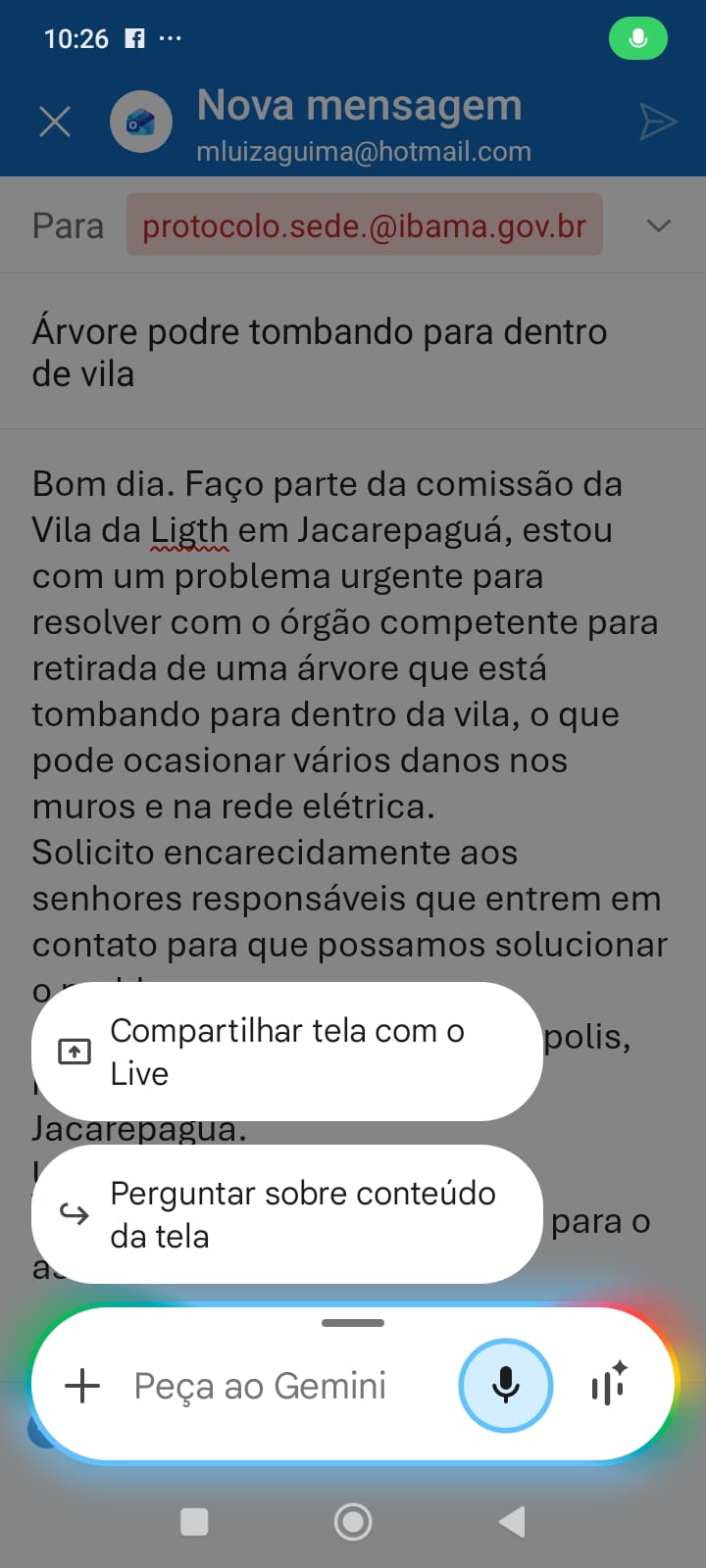
Task: Send the email message
Action: point(657,122)
